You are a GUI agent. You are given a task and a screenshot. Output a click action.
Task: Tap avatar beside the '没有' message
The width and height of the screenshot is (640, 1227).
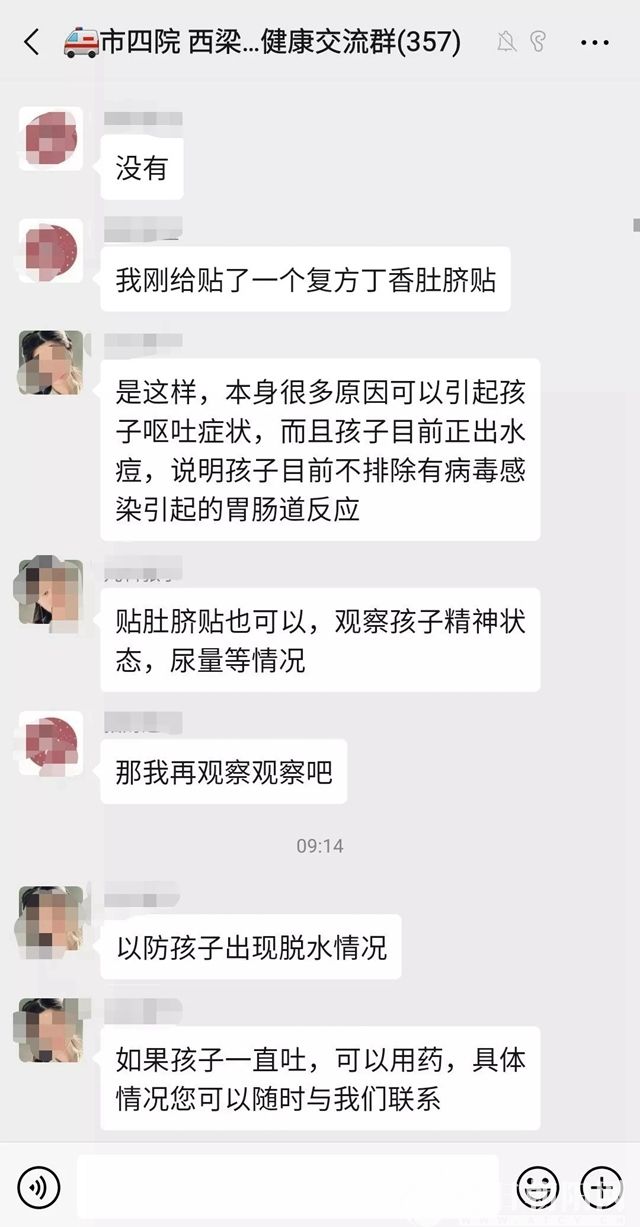(x=51, y=141)
